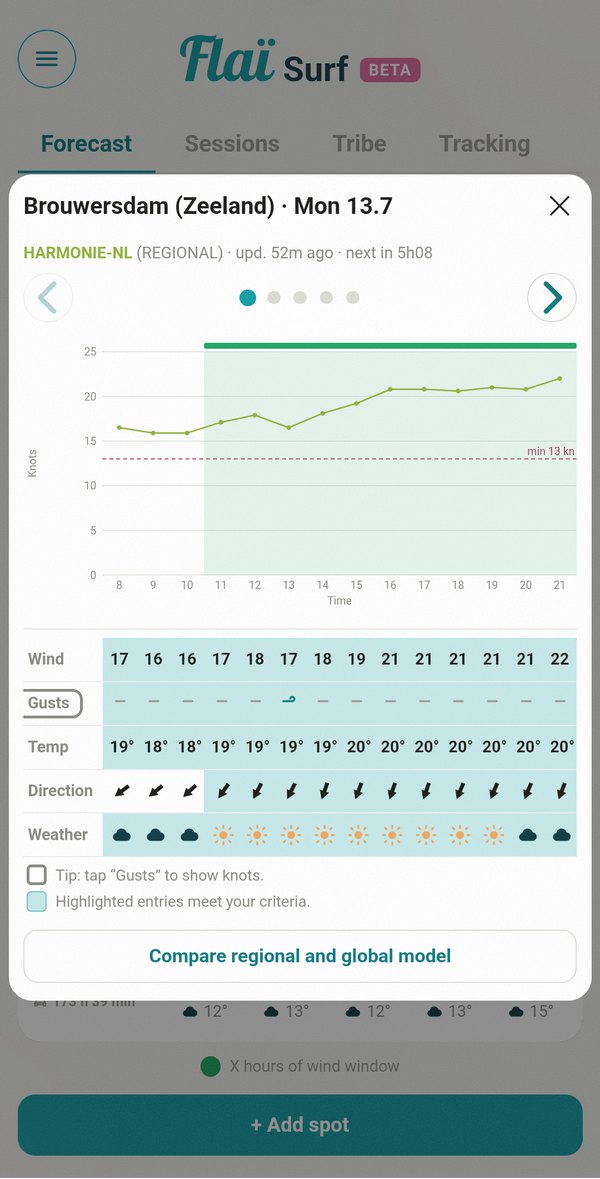Jump to the second page indicator dot
Viewport: 600px width, 1179px height.
point(274,298)
